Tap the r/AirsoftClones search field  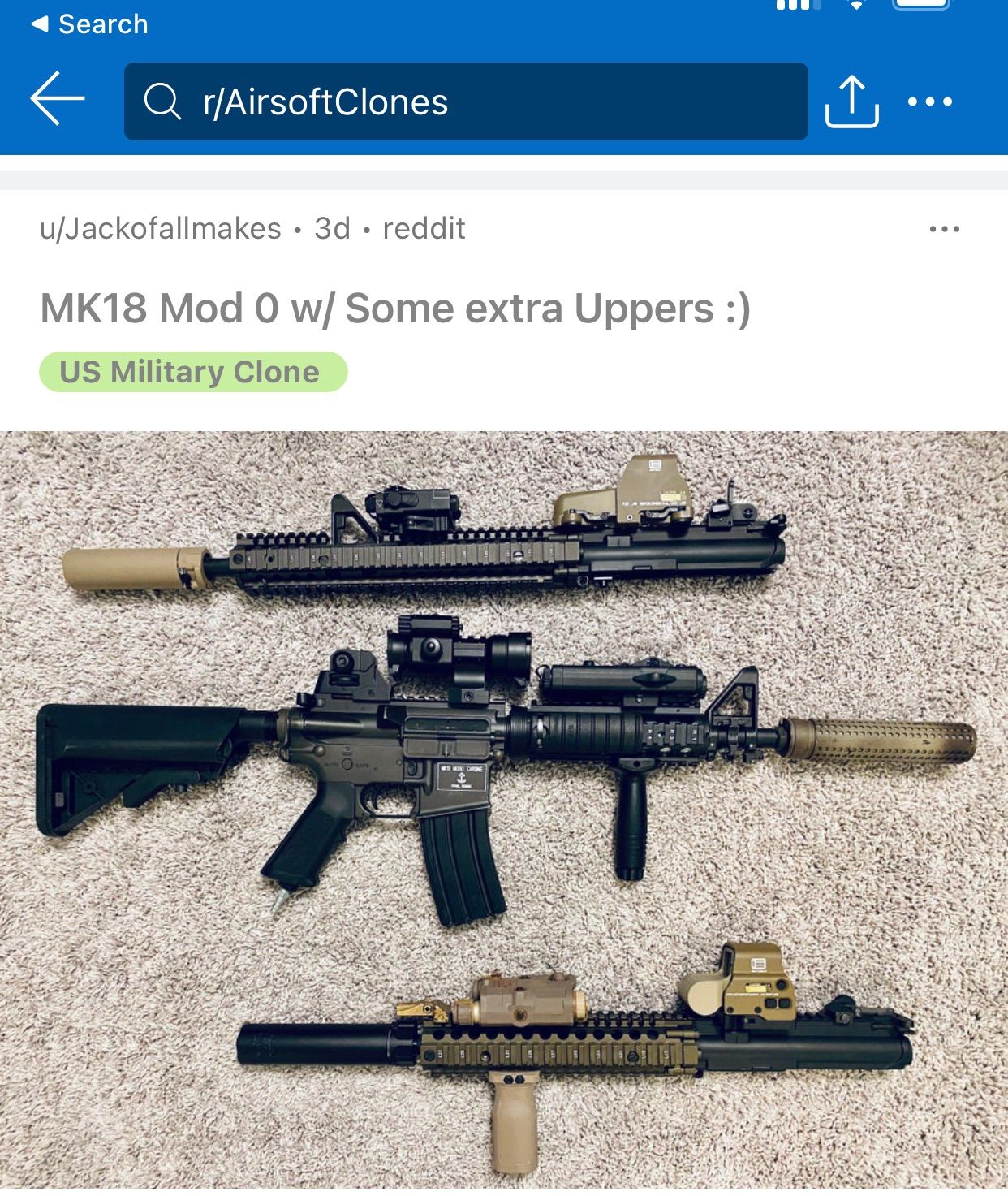(x=465, y=102)
